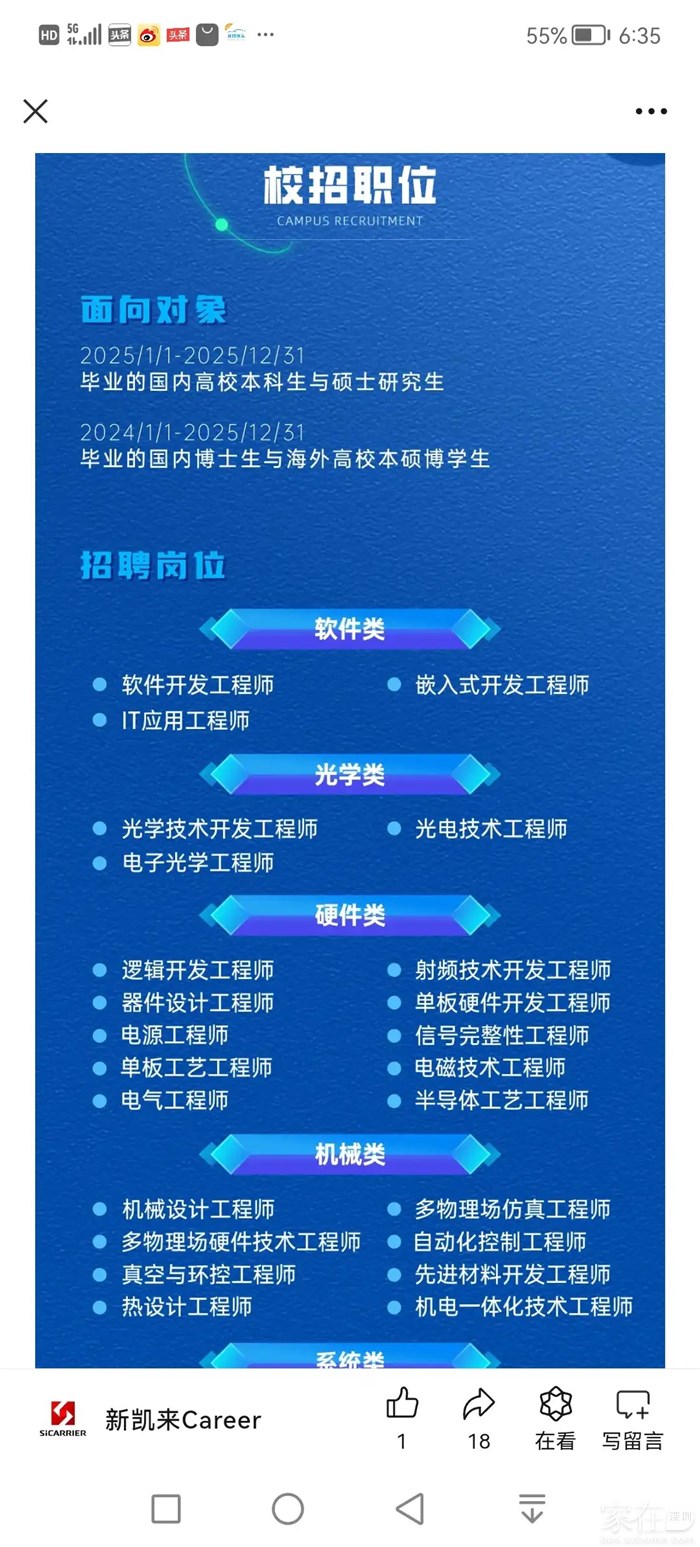Open the three-dot overflow menu
The image size is (700, 1547).
651,111
